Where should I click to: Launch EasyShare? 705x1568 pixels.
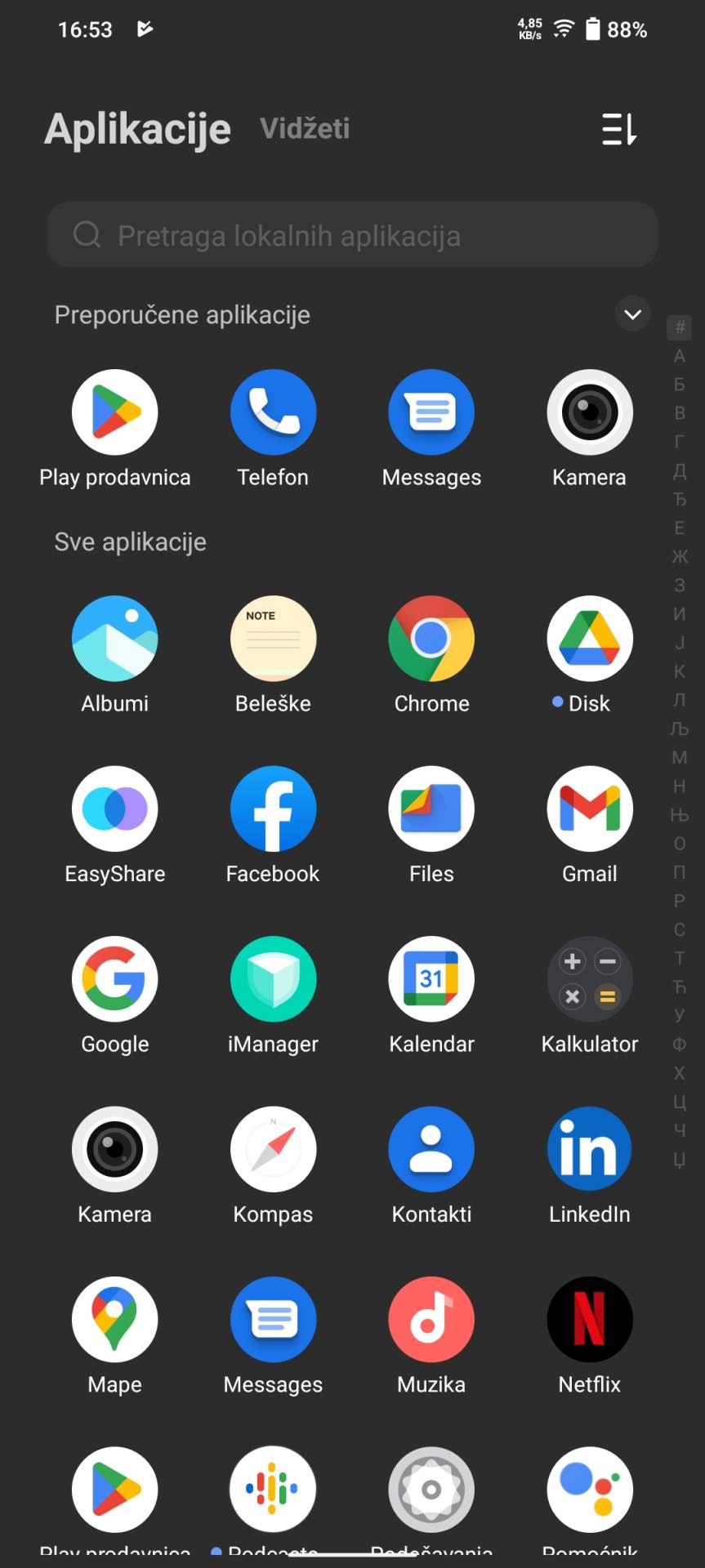pos(114,808)
